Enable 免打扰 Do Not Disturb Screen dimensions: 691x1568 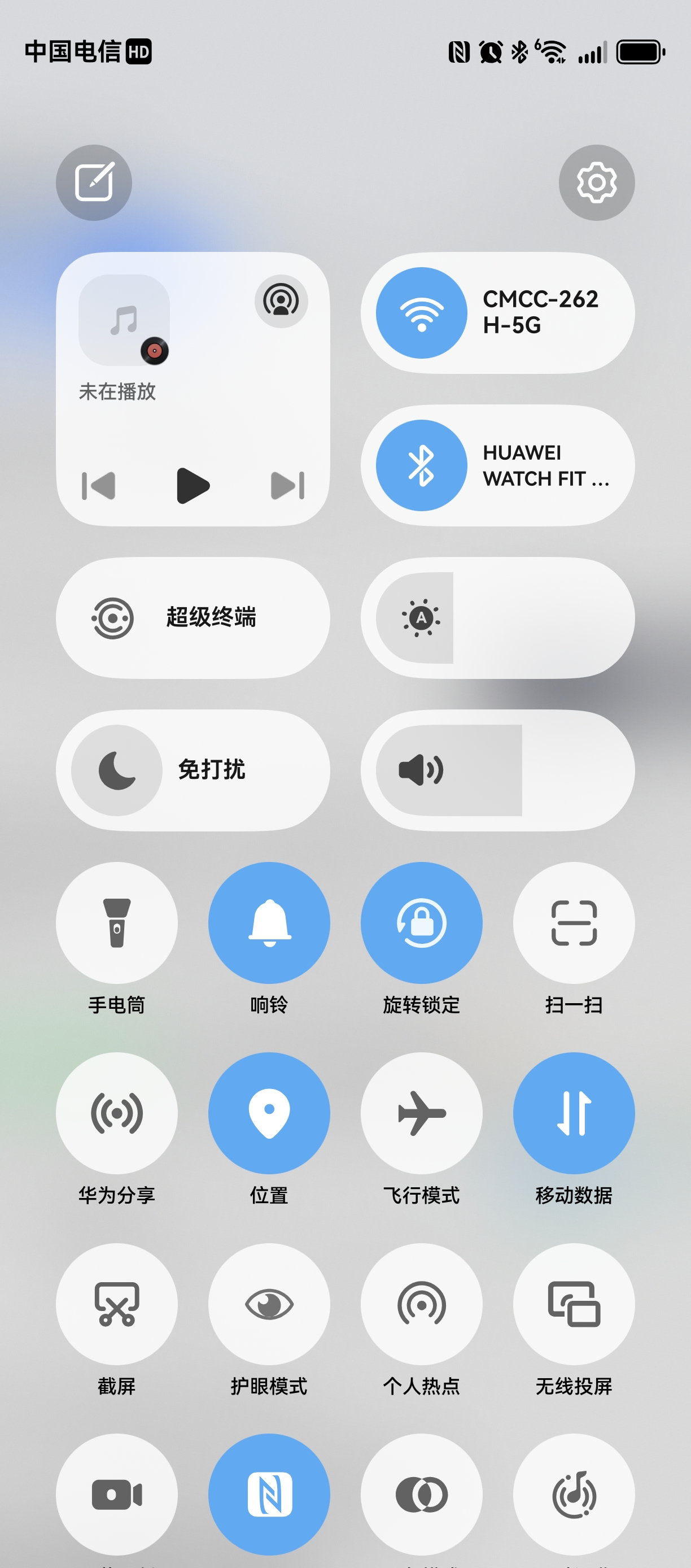coord(117,770)
